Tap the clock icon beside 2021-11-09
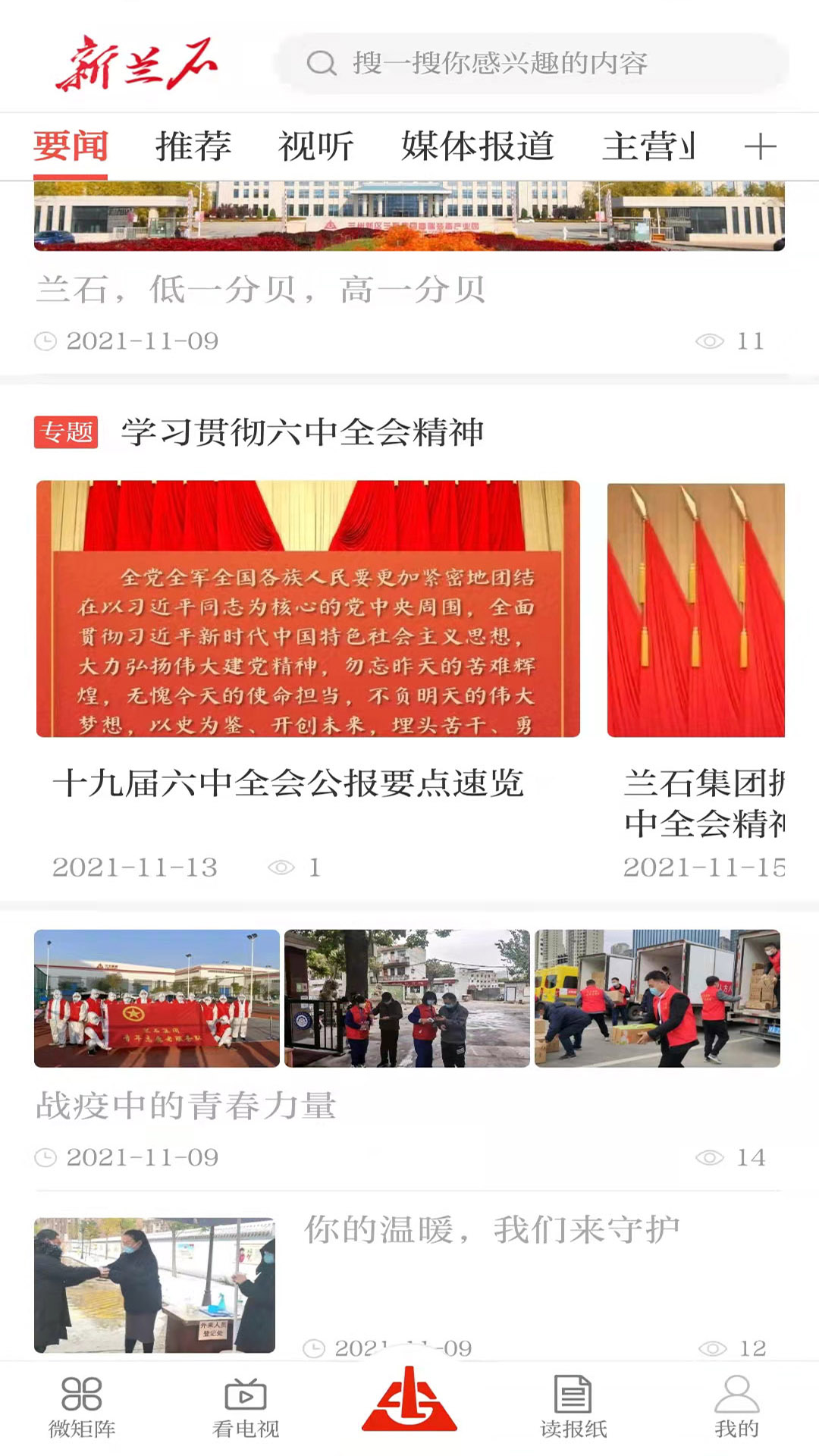Viewport: 819px width, 1456px height. (47, 1158)
